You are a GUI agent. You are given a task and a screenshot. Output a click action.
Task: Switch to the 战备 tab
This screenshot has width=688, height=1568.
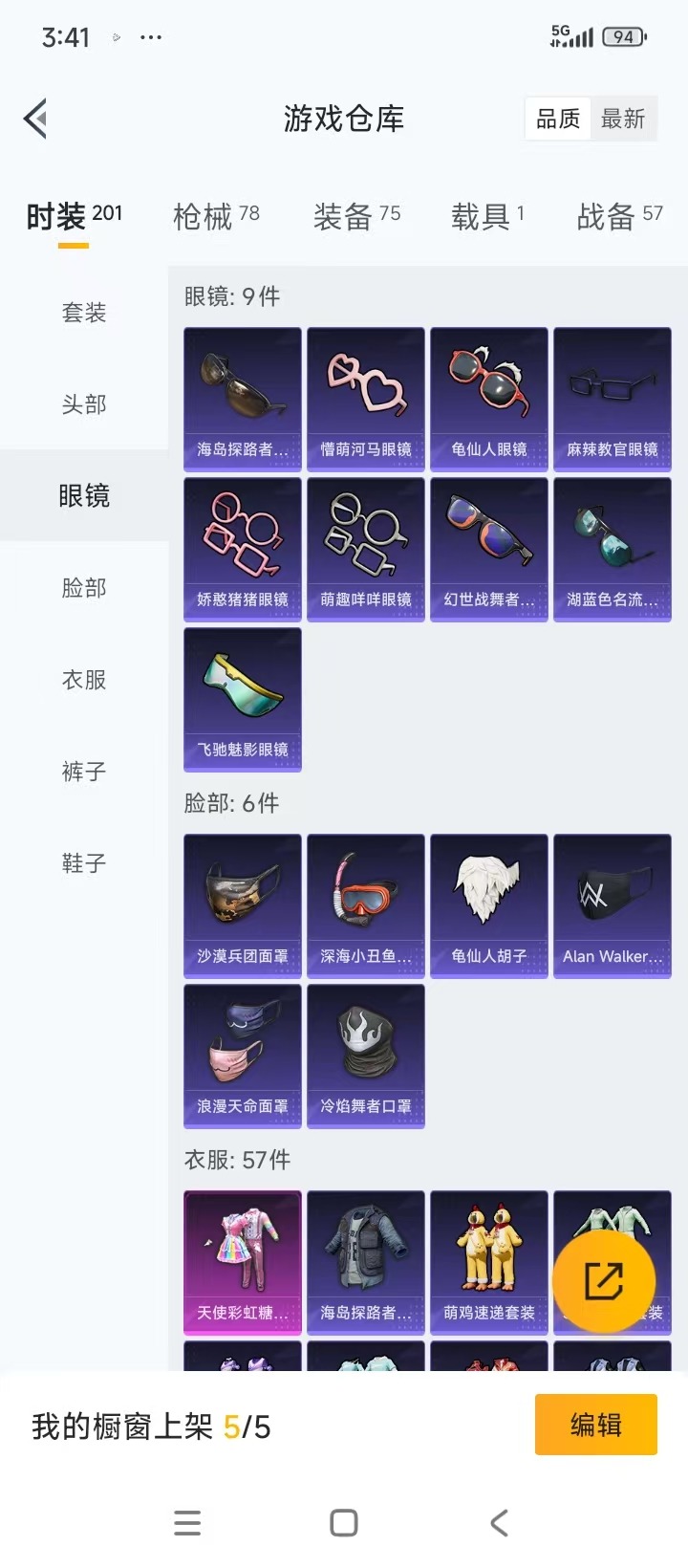coord(616,217)
